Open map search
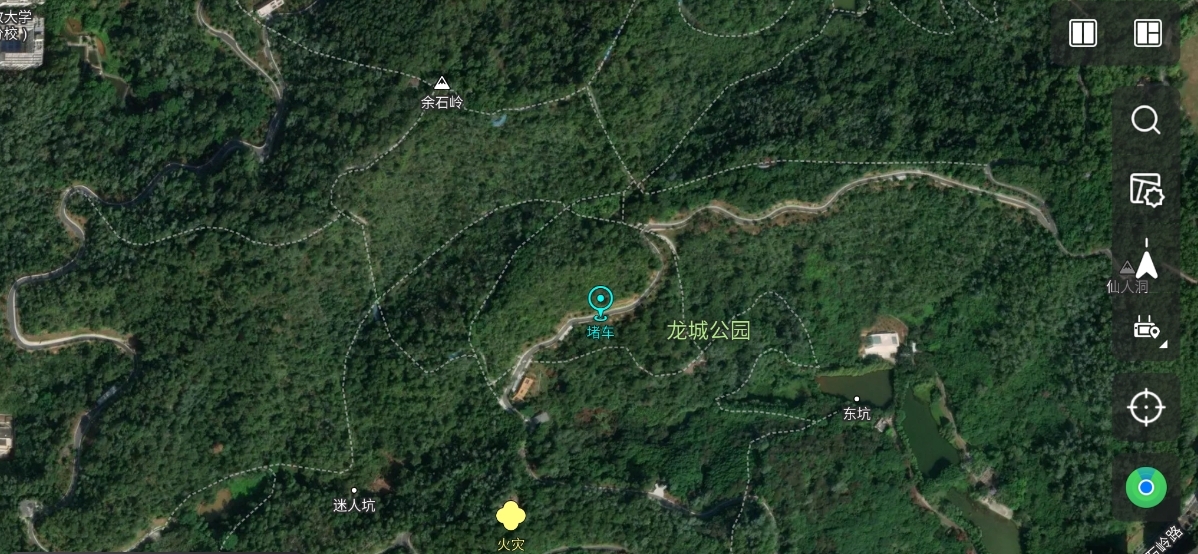The height and width of the screenshot is (554, 1198). click(1146, 121)
